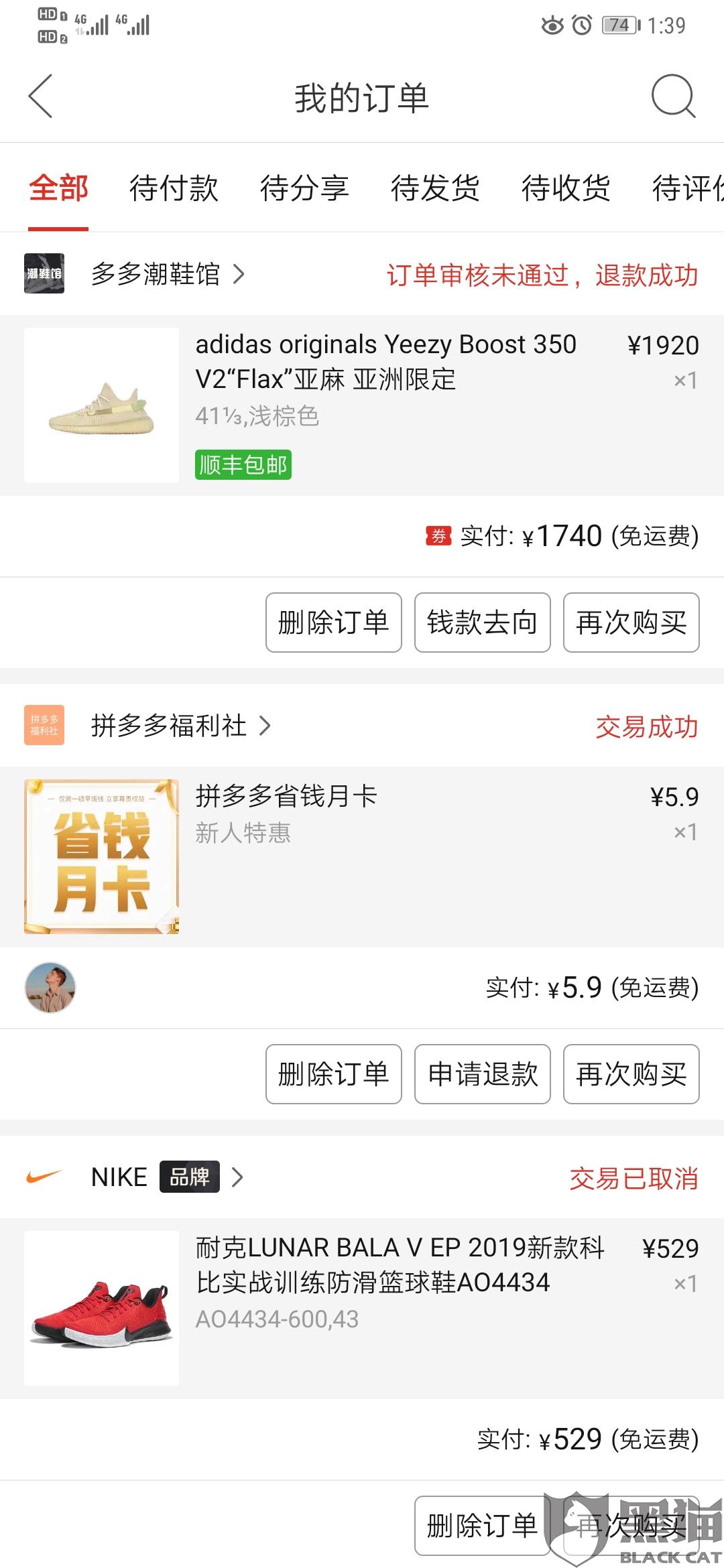724x1568 pixels.
Task: Tap 再次购买 for the Yeezy Boost order
Action: click(631, 623)
